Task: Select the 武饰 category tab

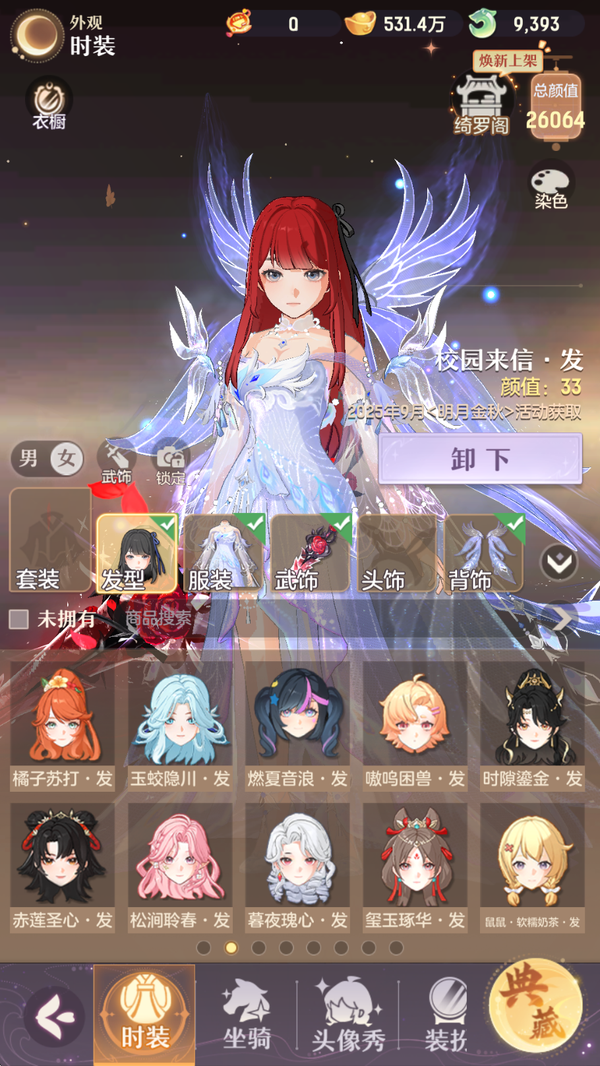Action: tap(311, 553)
